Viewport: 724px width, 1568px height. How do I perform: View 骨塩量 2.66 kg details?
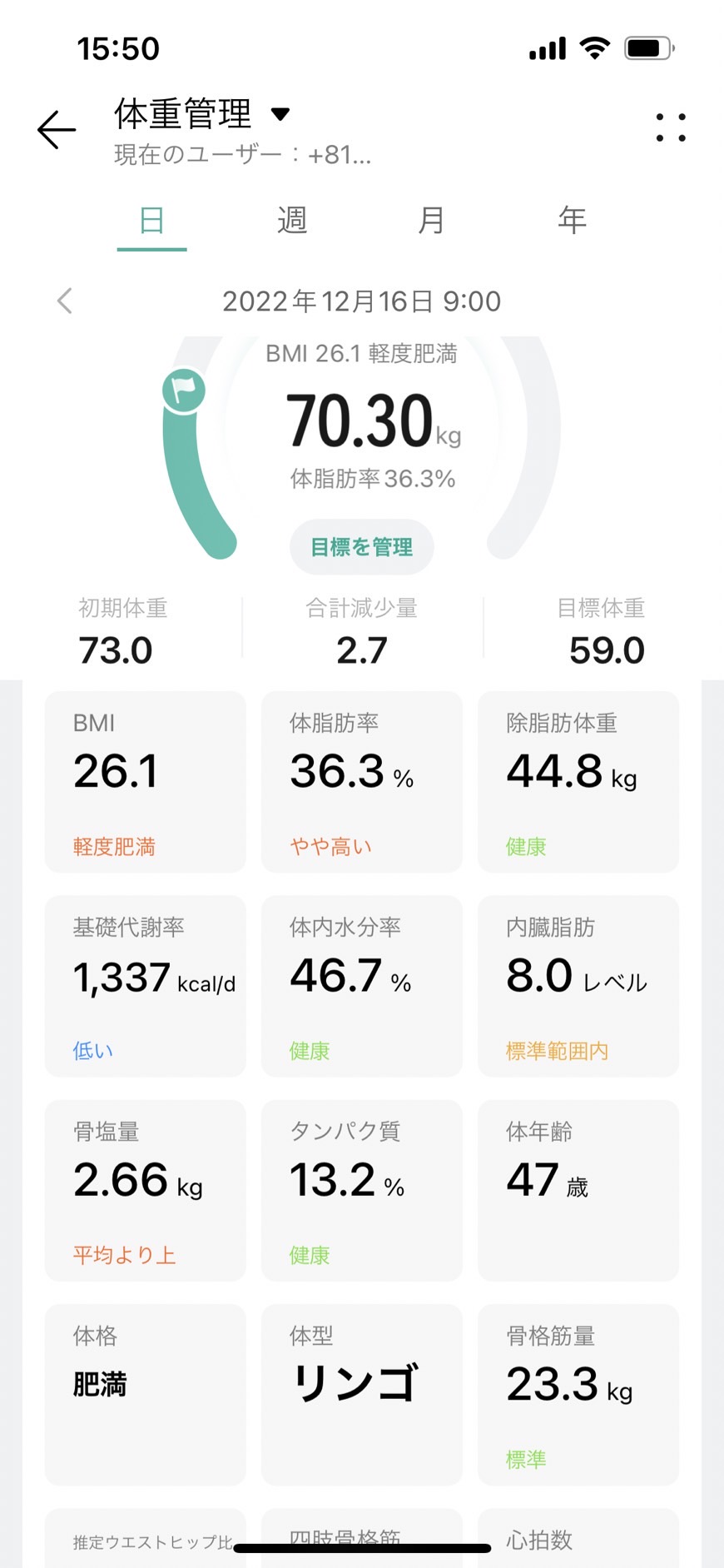click(146, 1191)
